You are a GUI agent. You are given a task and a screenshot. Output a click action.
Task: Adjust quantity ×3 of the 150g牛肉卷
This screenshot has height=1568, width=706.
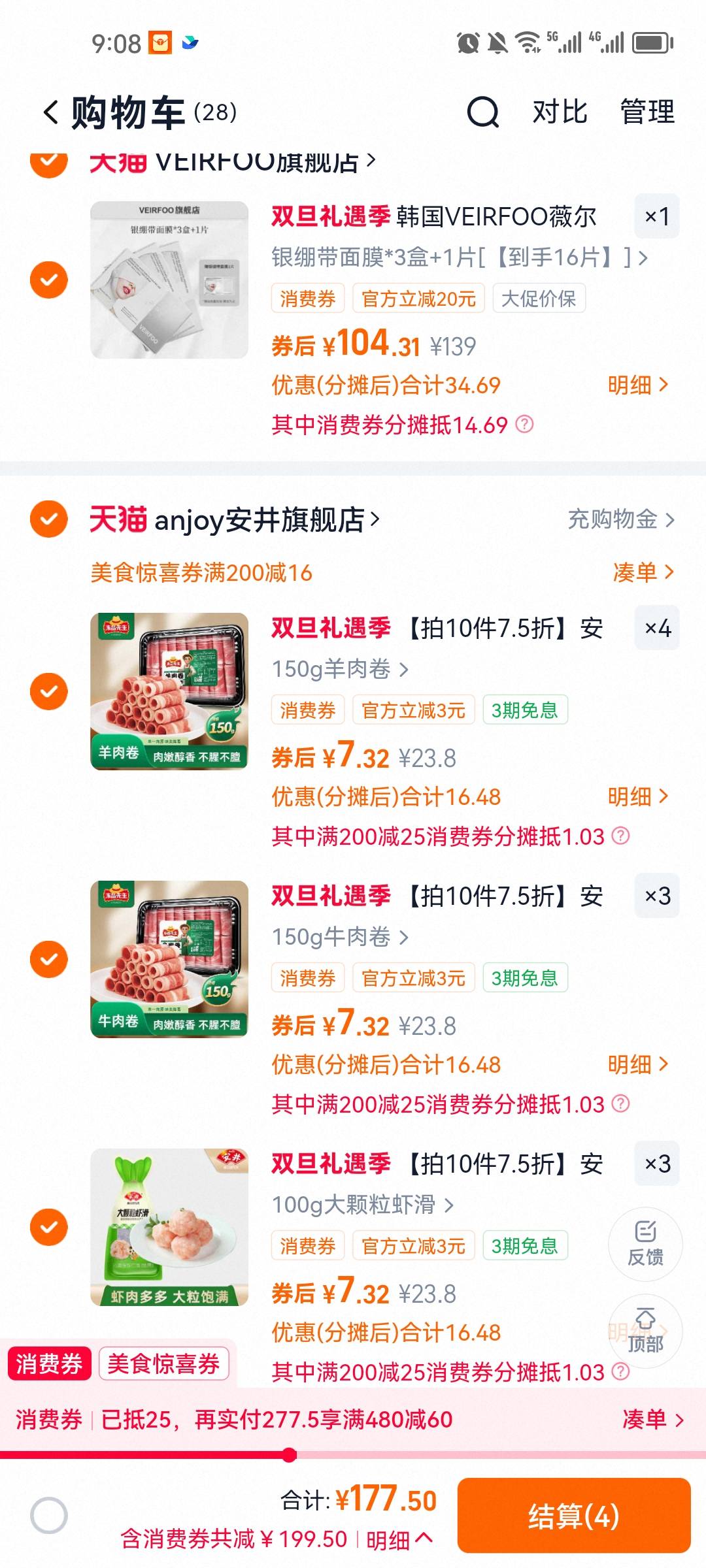pos(656,896)
